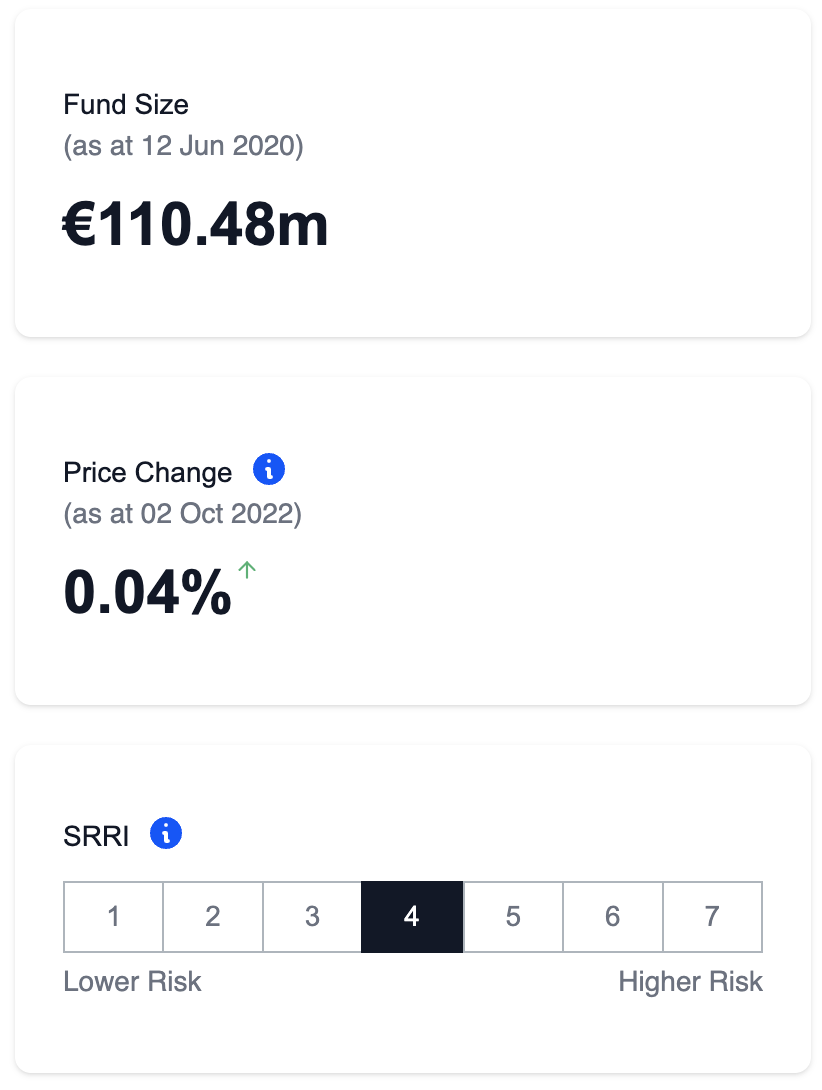The width and height of the screenshot is (822, 1090).
Task: Select risk level 3 on SRRI scale
Action: (312, 916)
